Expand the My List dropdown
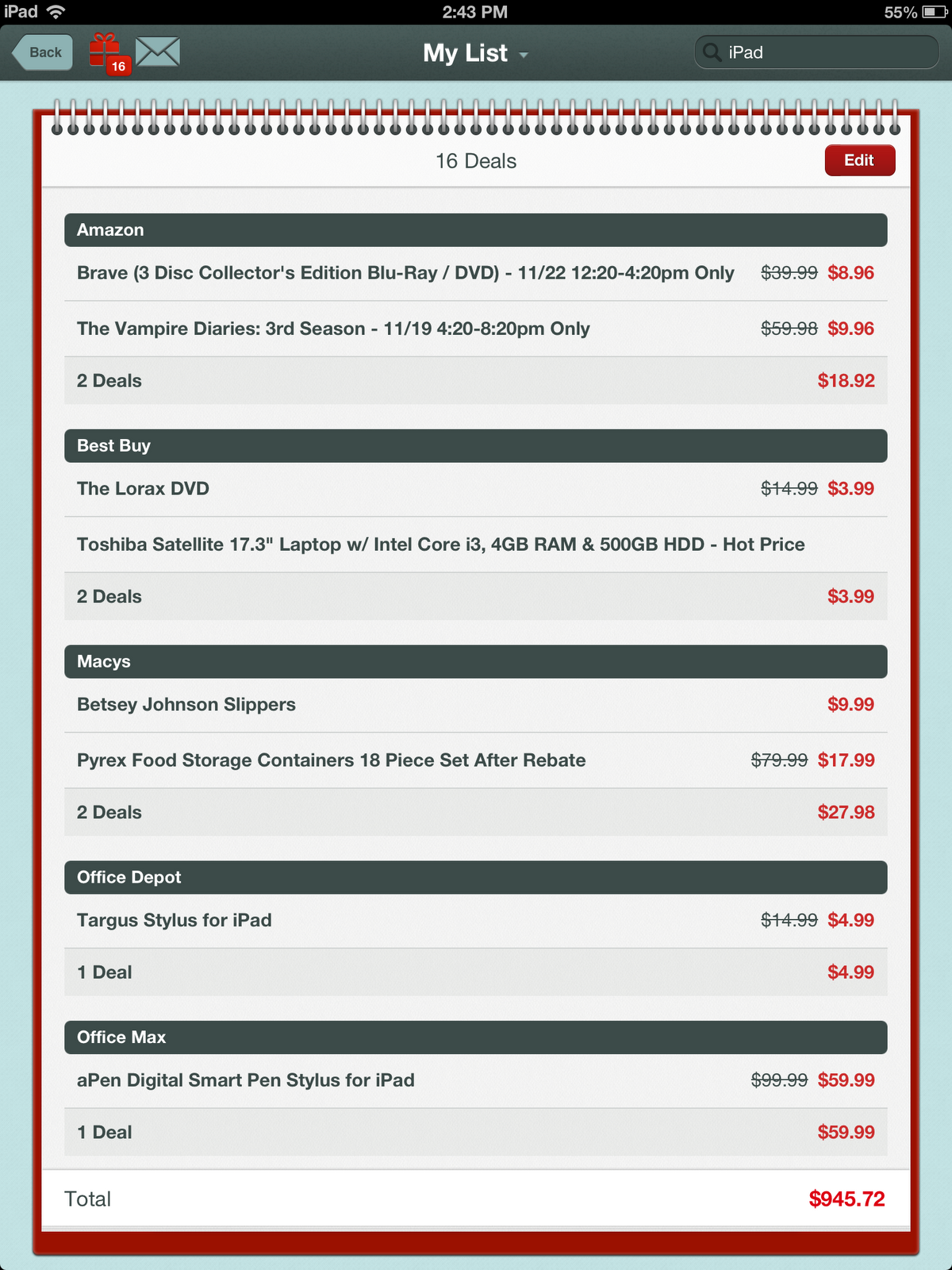This screenshot has width=952, height=1270. tap(476, 53)
